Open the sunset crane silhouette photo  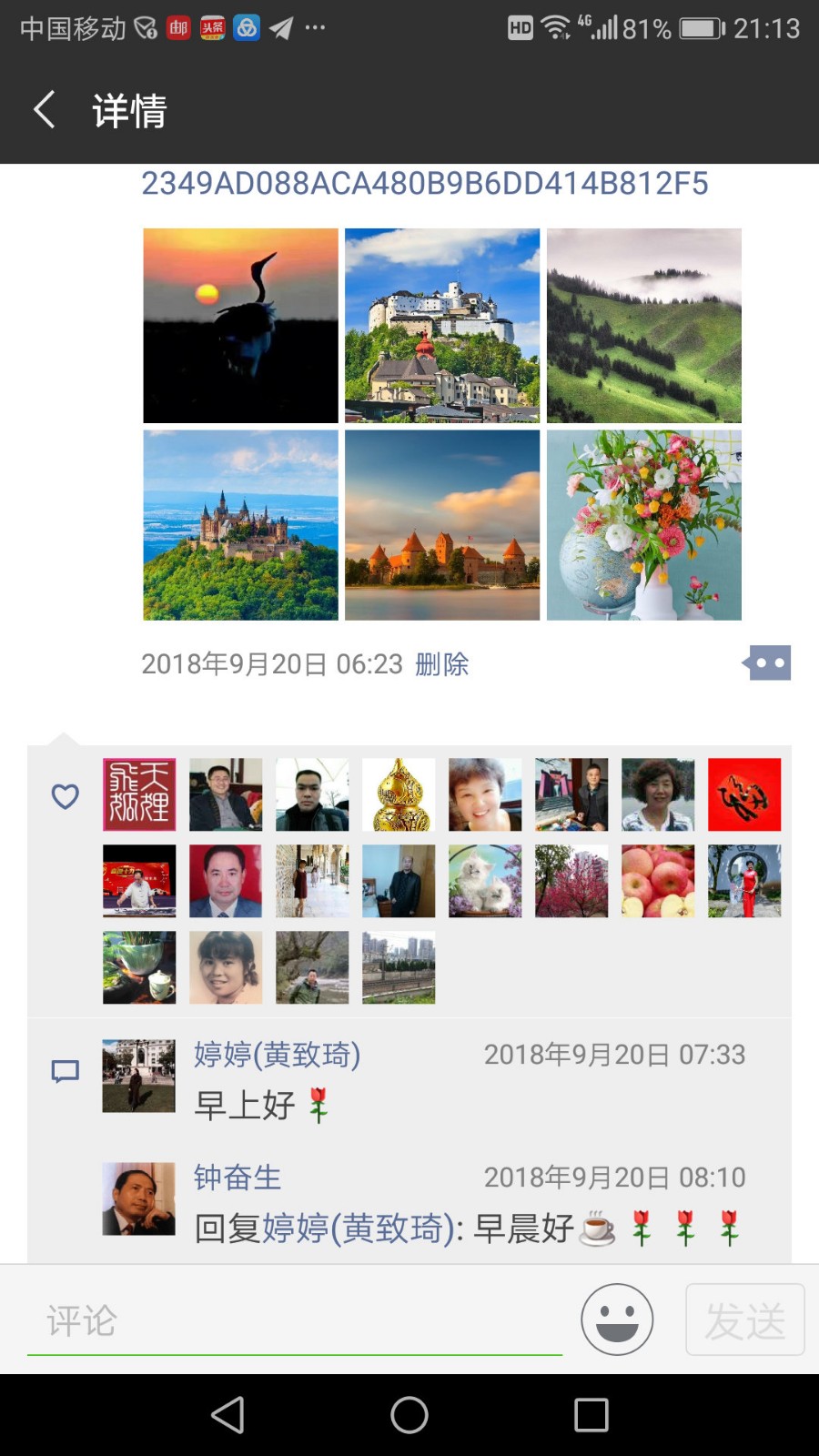[x=240, y=325]
